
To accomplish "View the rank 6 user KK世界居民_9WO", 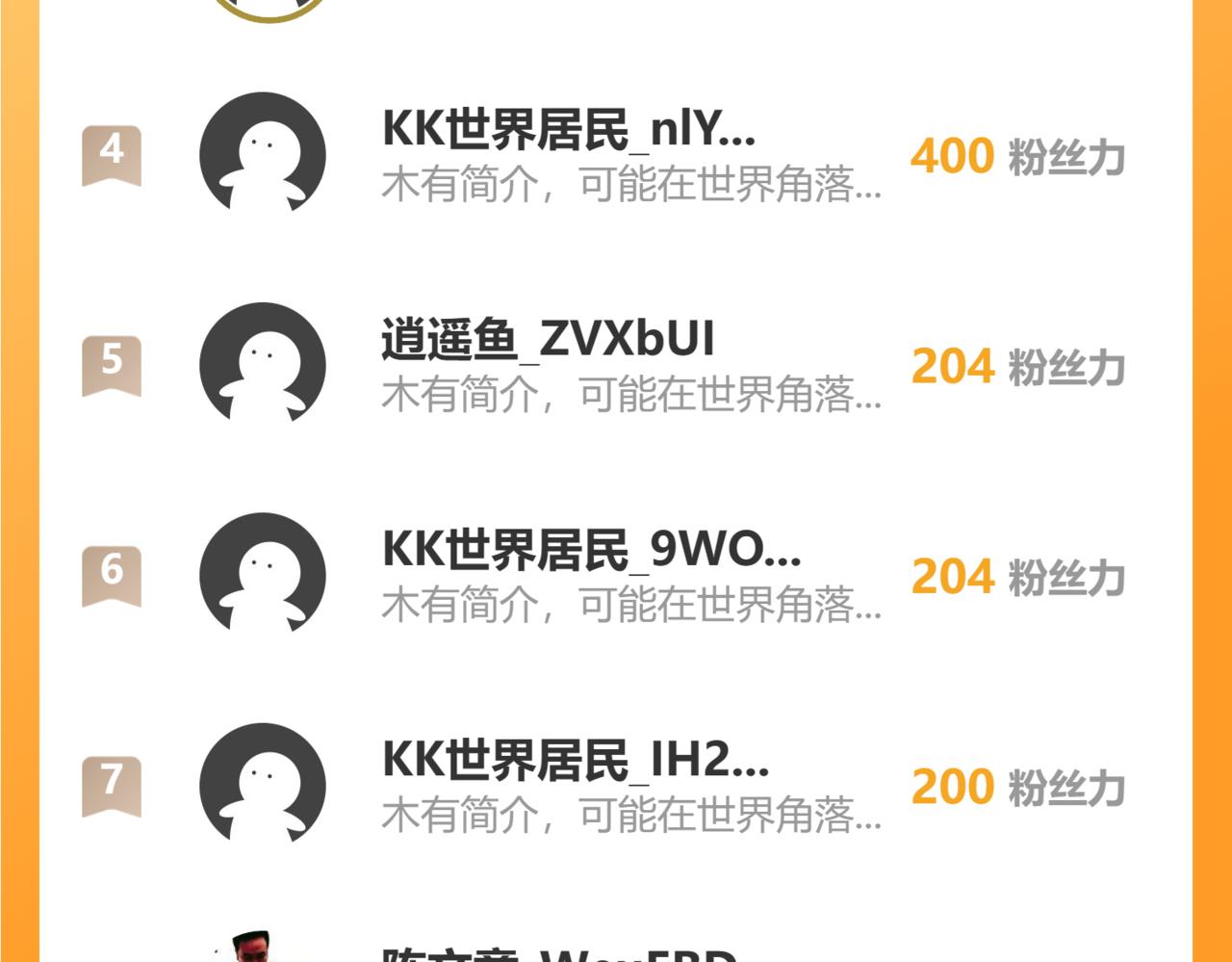I will [591, 550].
